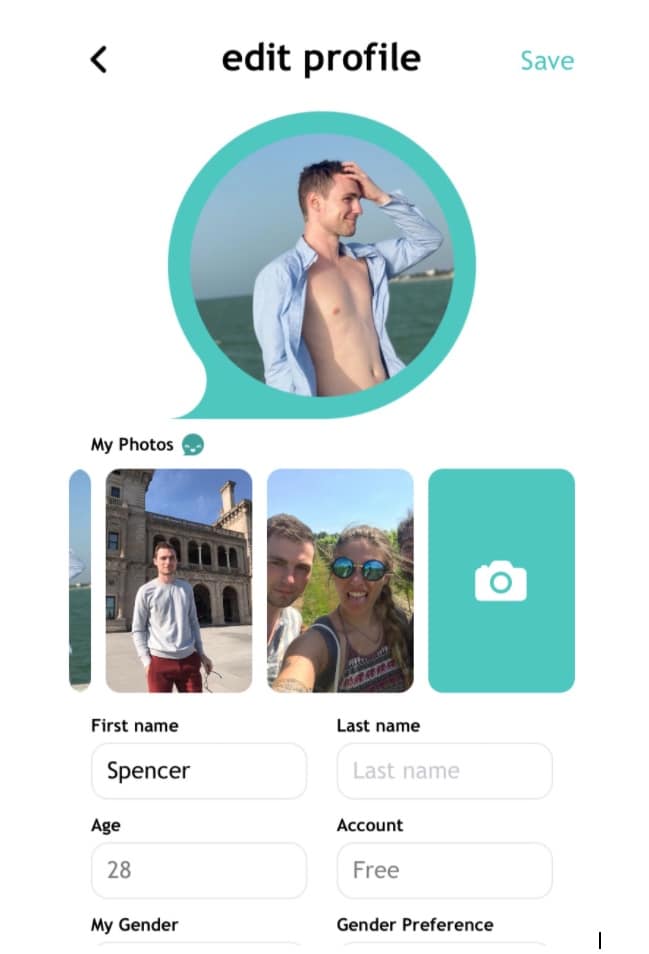Save the profile changes

pyautogui.click(x=547, y=61)
